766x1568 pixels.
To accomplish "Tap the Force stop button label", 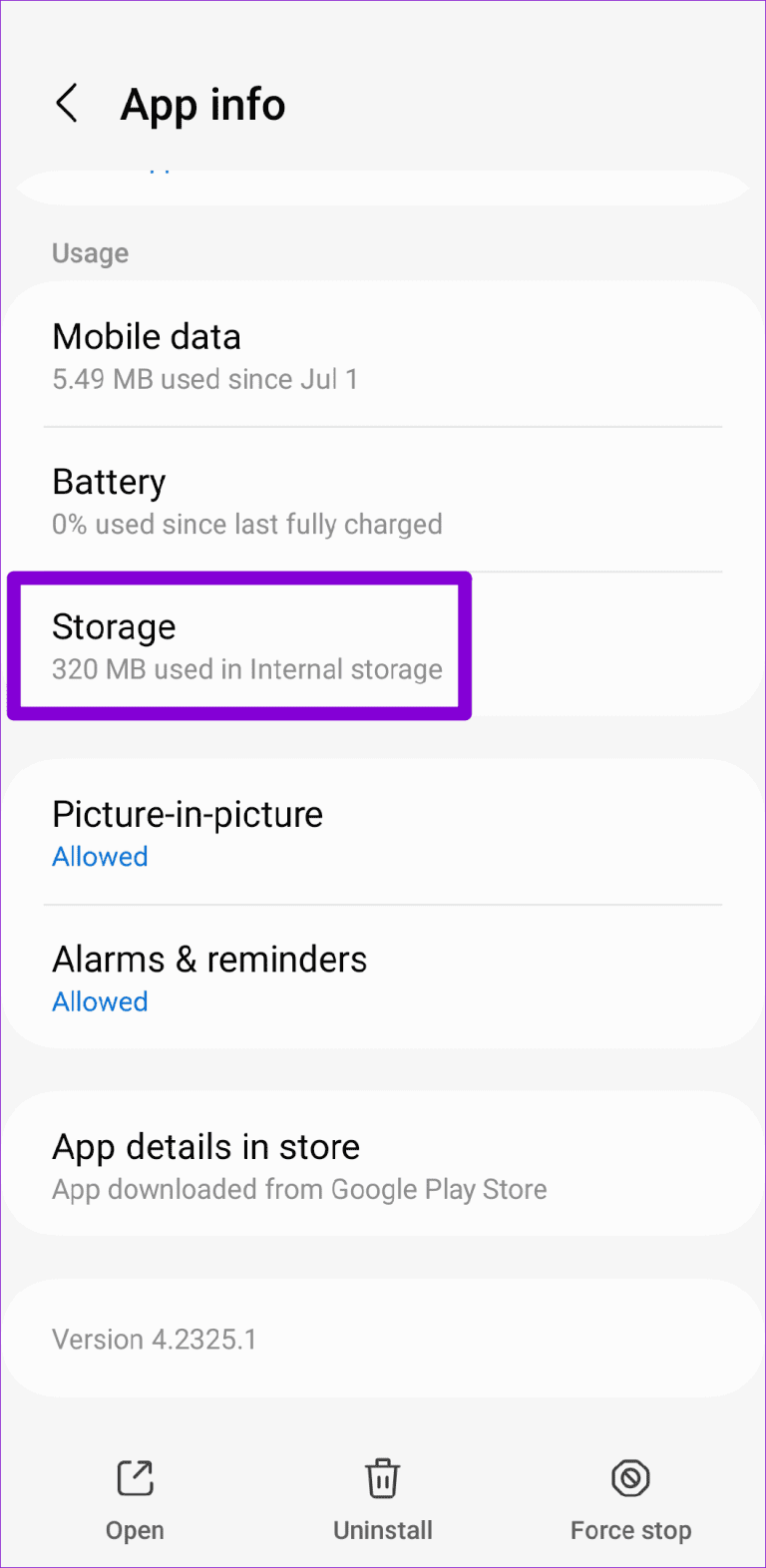I will click(x=630, y=1530).
